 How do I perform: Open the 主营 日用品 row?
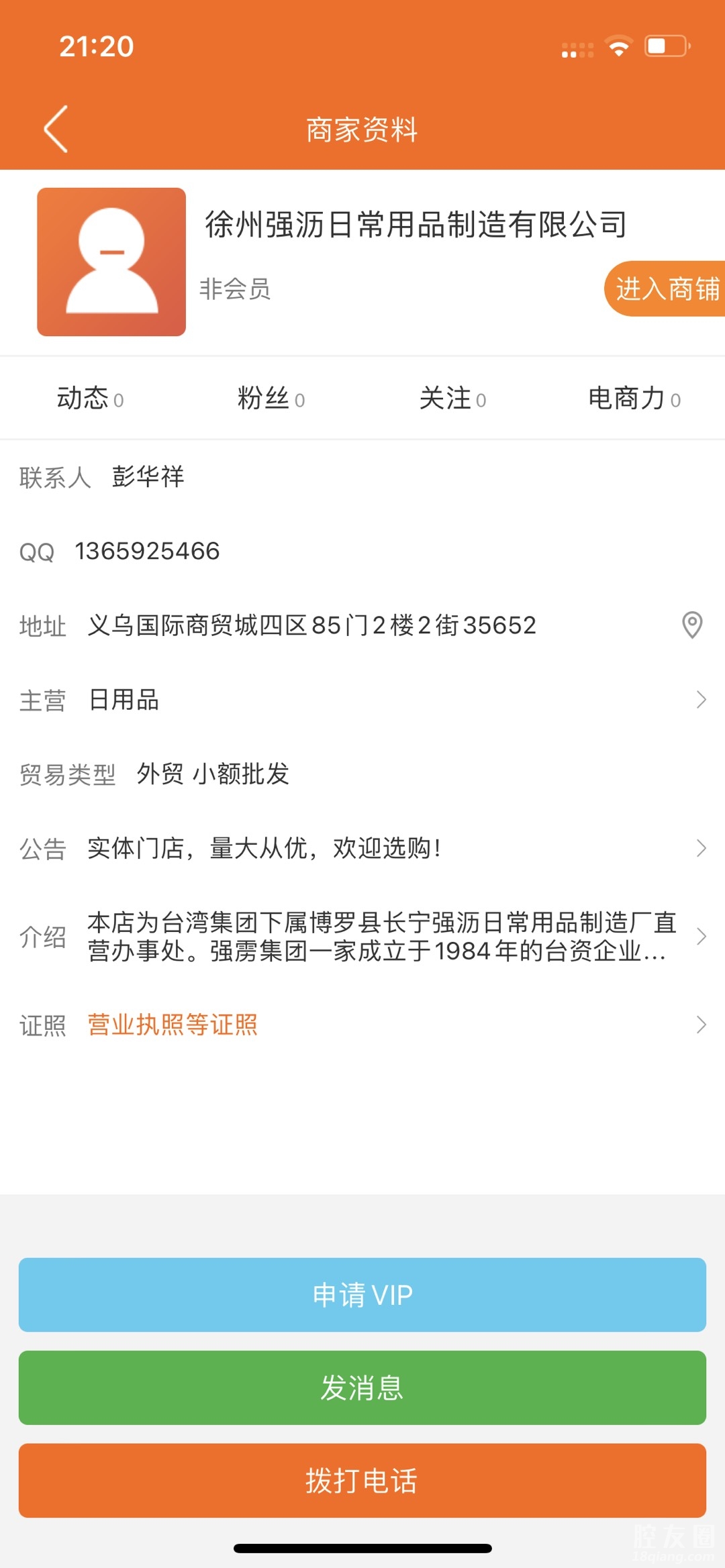click(362, 700)
